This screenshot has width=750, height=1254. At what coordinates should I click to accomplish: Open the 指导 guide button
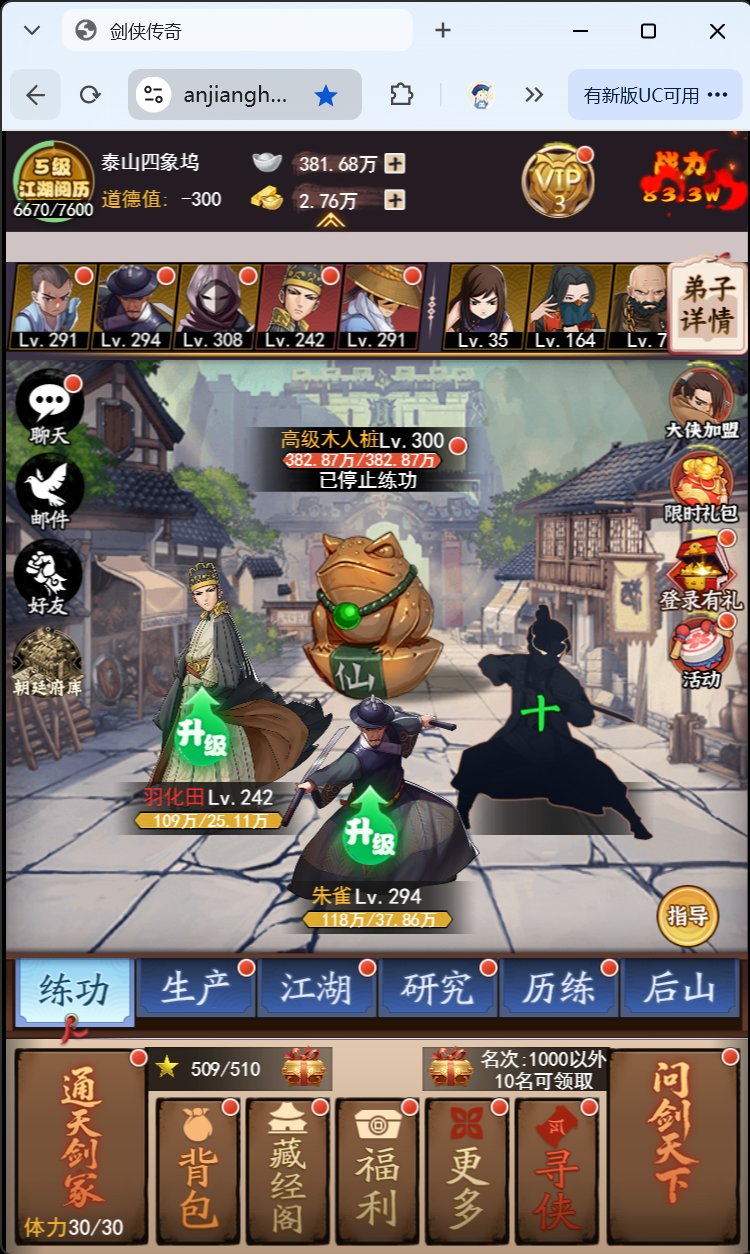[x=688, y=916]
